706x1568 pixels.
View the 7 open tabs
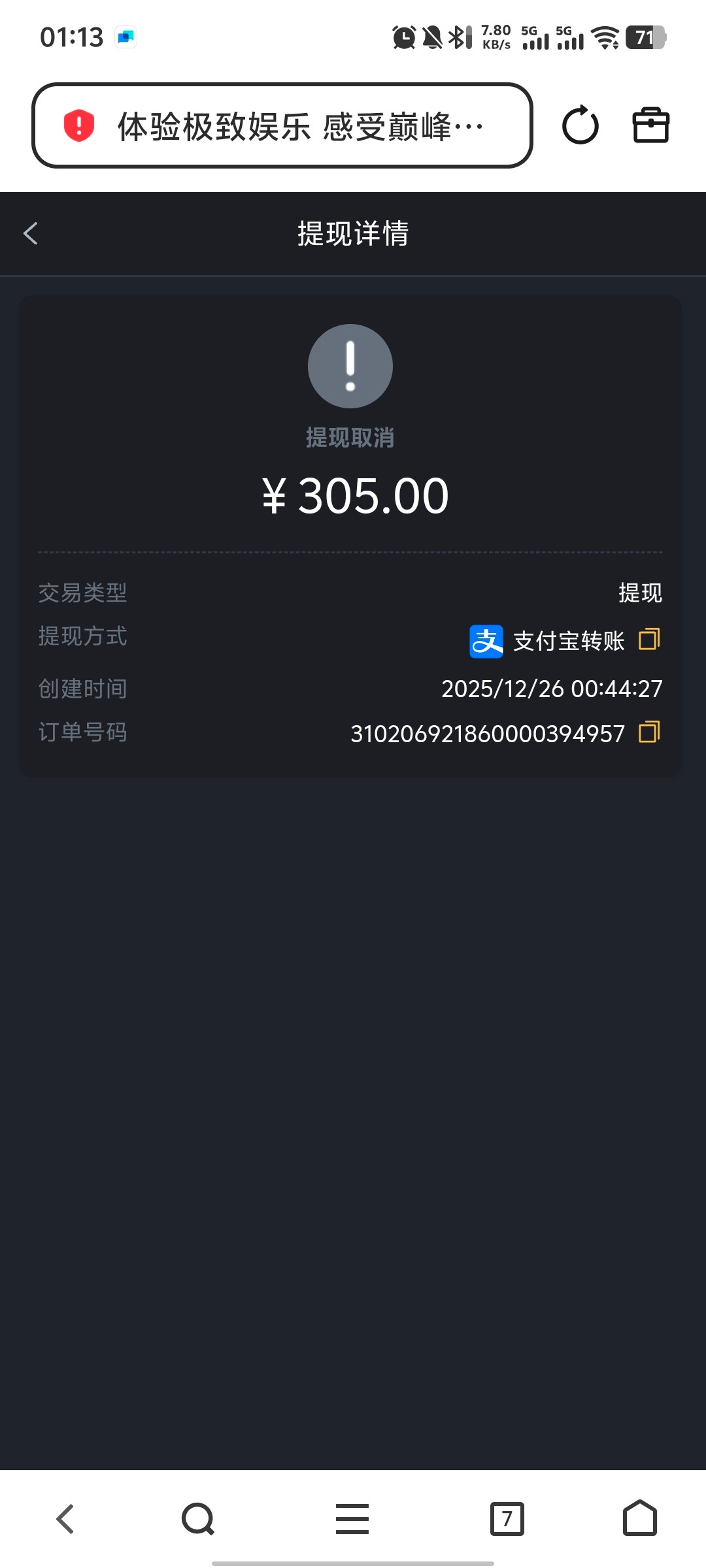pos(507,1518)
